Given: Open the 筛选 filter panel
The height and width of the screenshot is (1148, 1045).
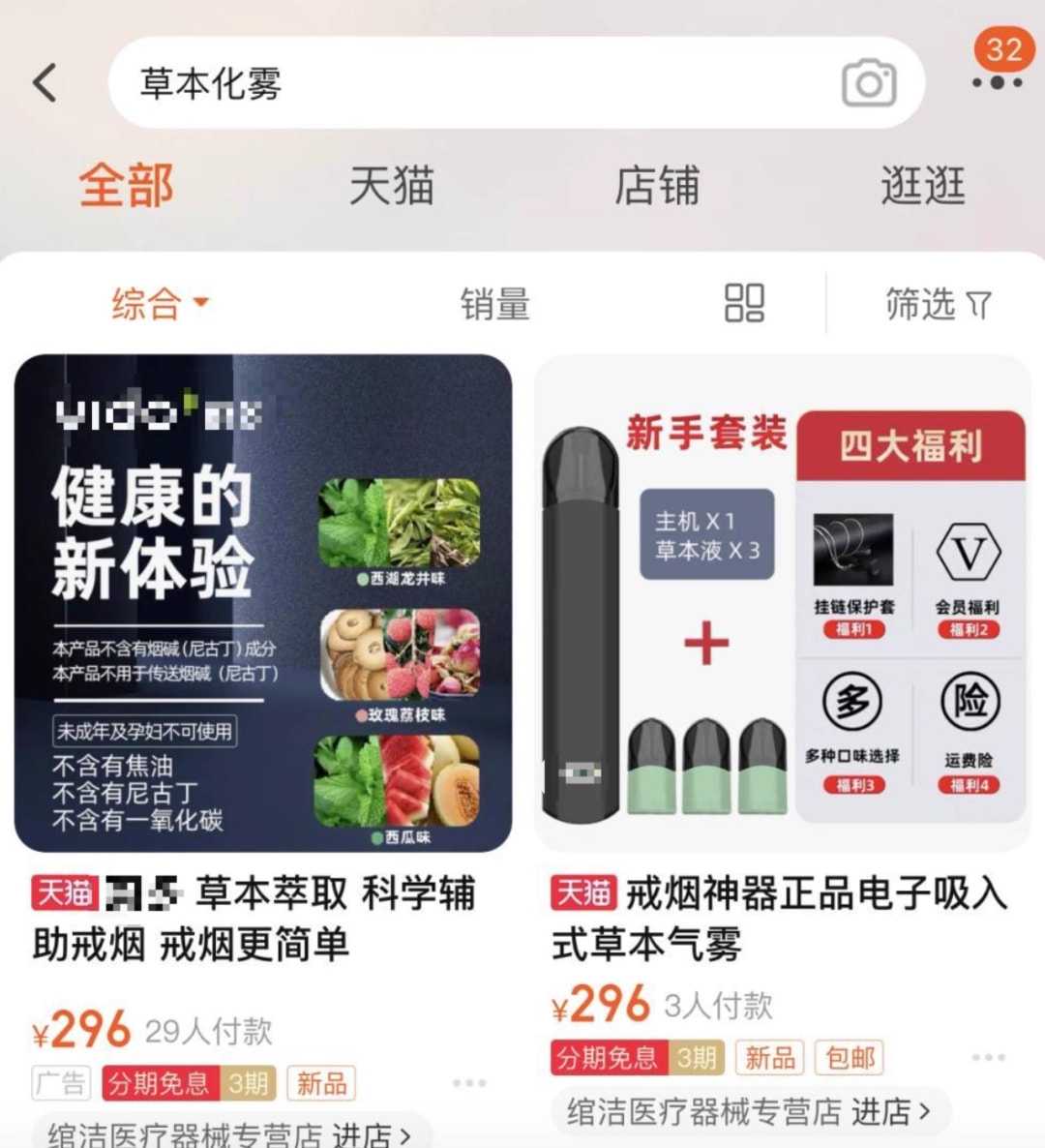Looking at the screenshot, I should coord(937,305).
